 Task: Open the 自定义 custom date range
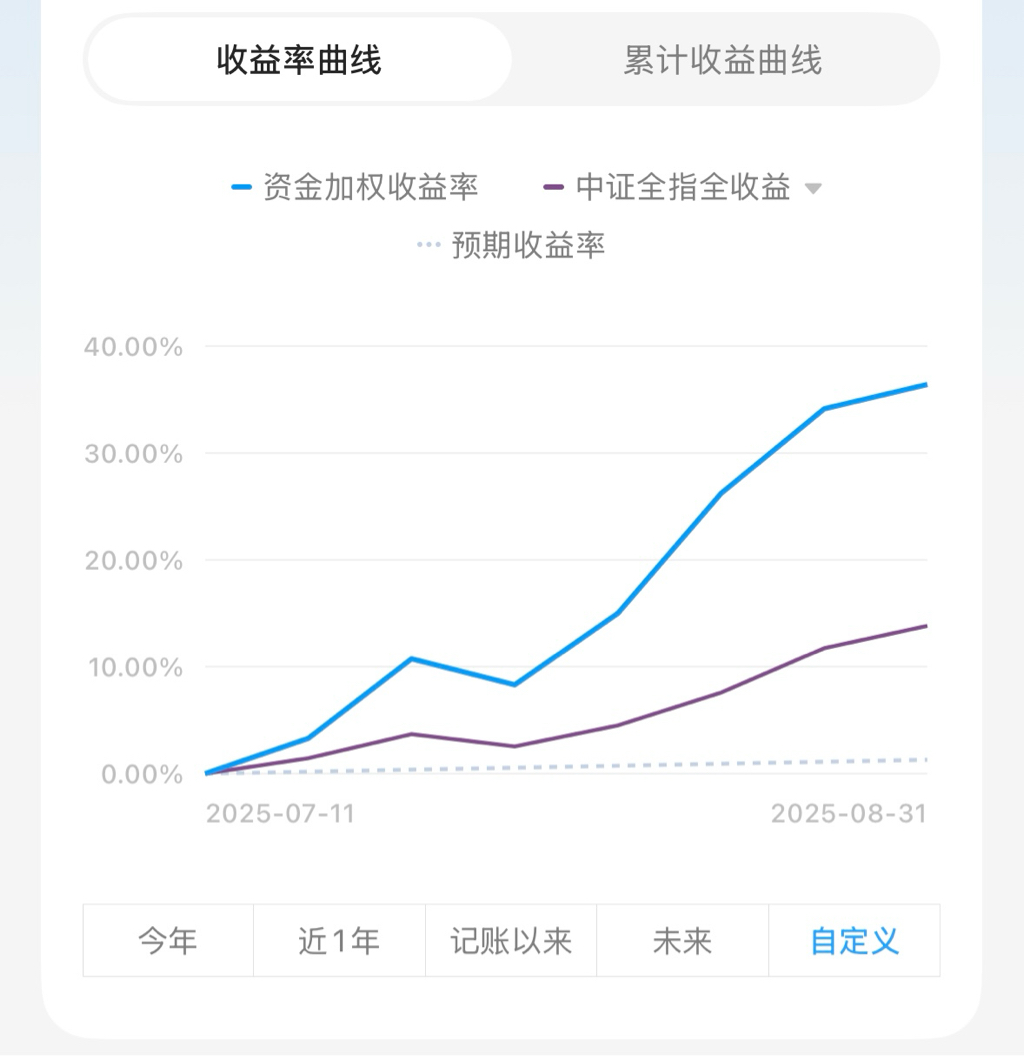[854, 941]
